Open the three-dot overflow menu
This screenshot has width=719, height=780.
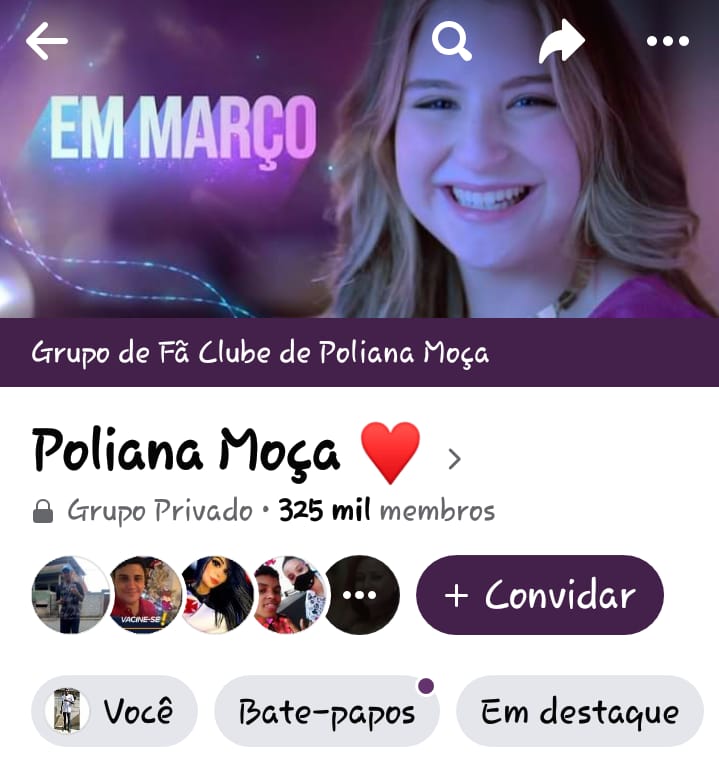pyautogui.click(x=668, y=41)
